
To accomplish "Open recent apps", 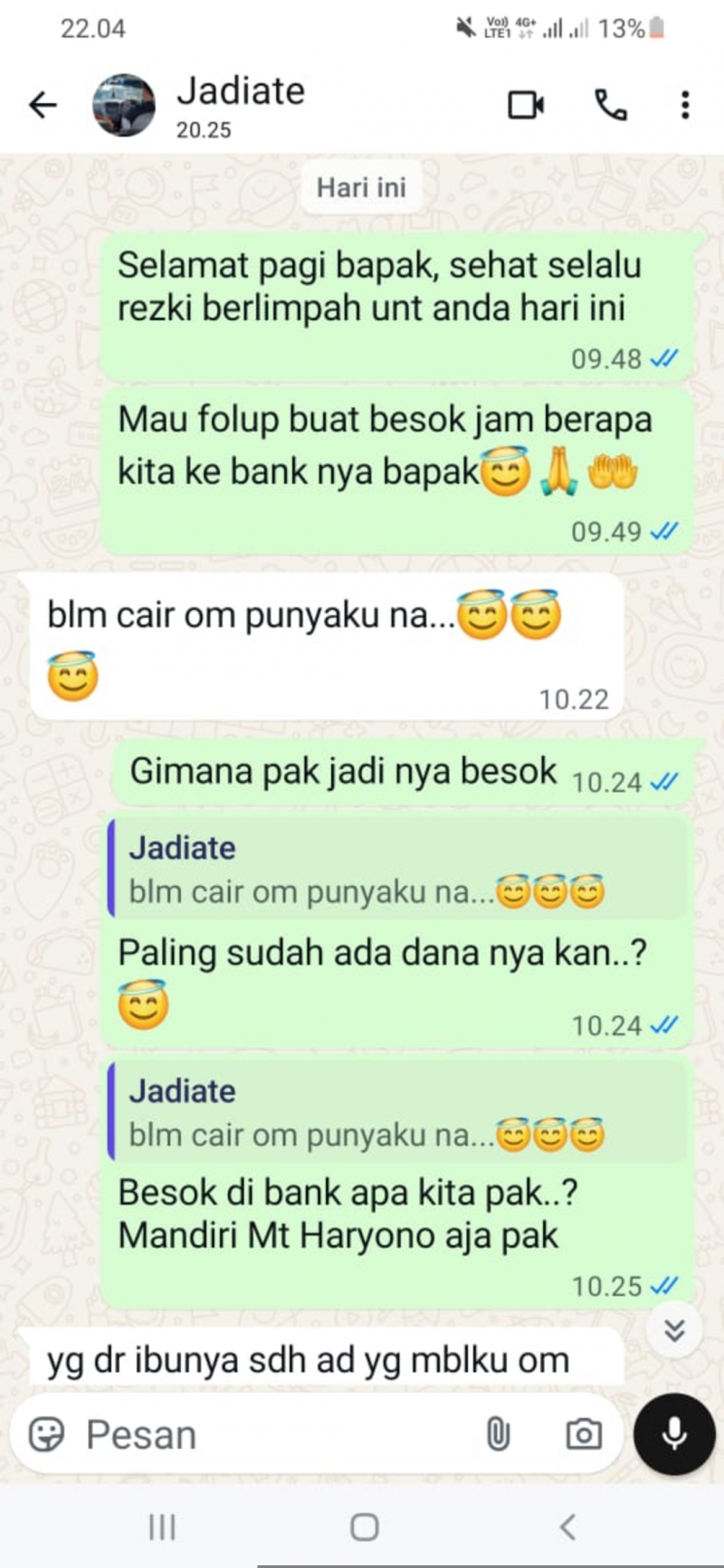I will (162, 1527).
